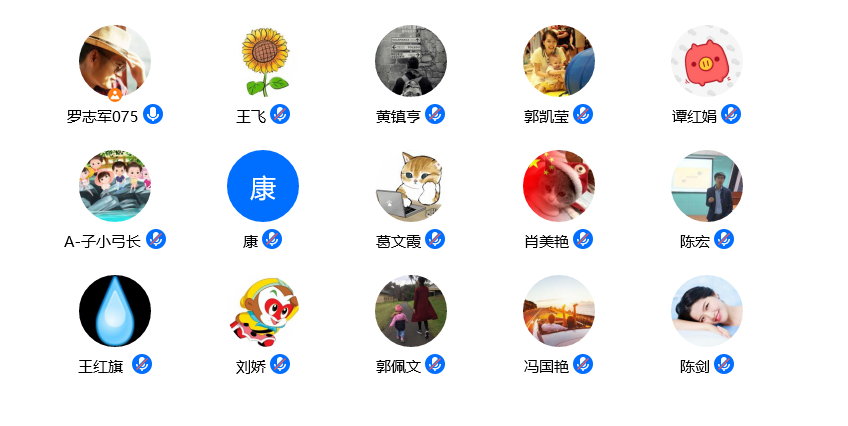View participant 郭佩文
The height and width of the screenshot is (426, 848).
click(x=411, y=311)
